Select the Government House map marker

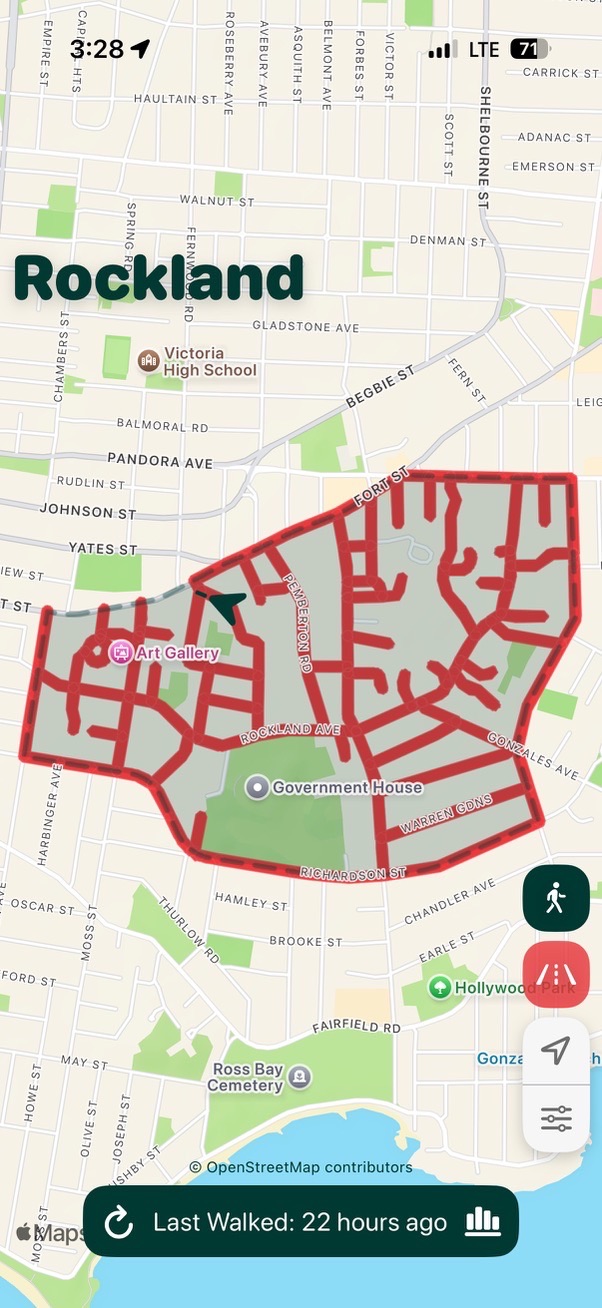coord(258,787)
